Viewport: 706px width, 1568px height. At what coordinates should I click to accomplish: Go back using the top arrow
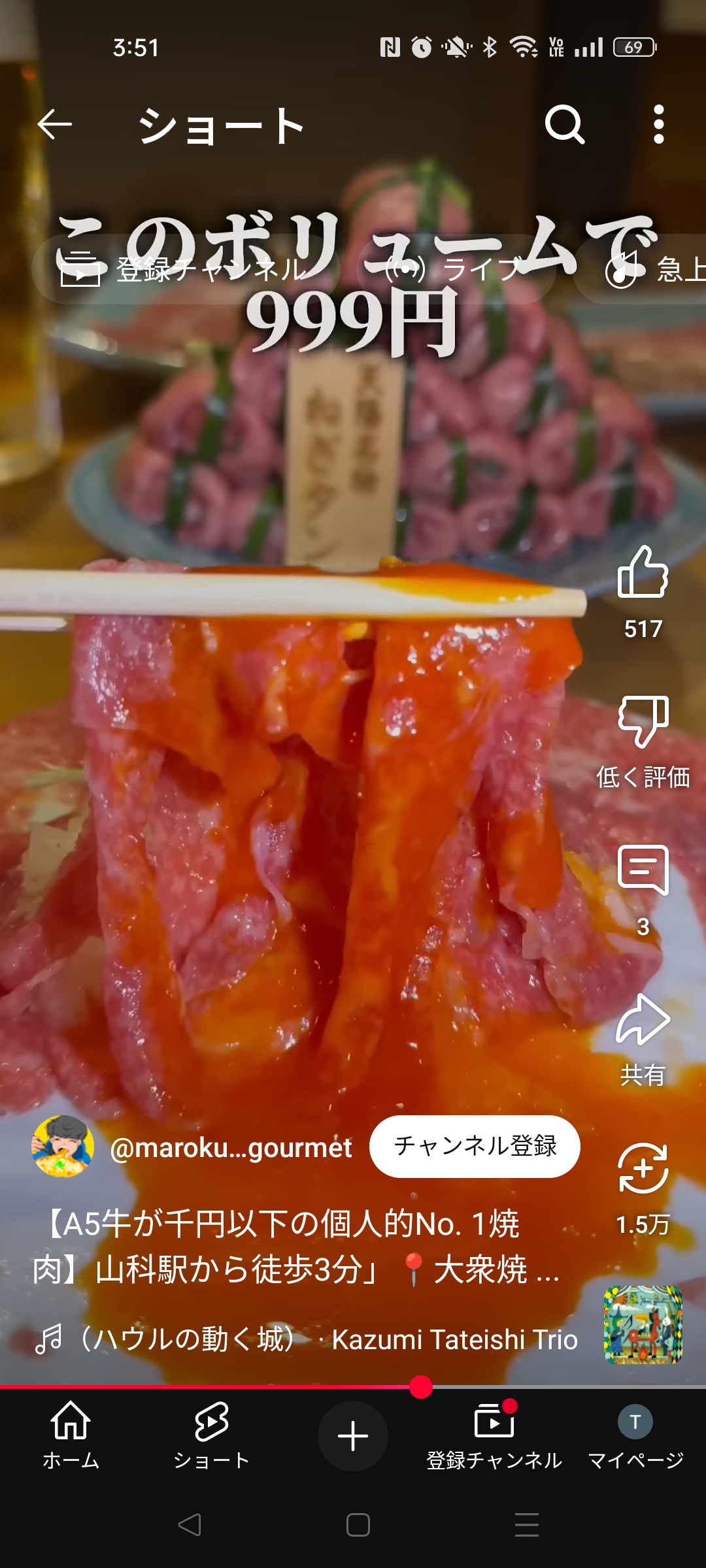pyautogui.click(x=54, y=124)
